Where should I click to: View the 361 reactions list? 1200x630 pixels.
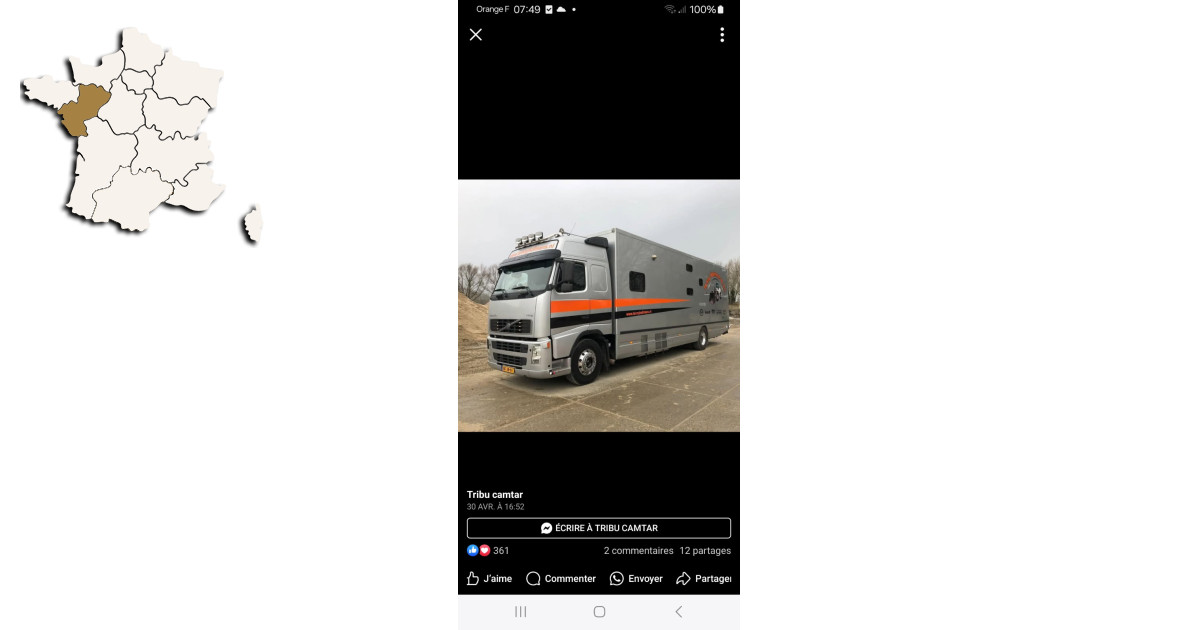tap(489, 551)
